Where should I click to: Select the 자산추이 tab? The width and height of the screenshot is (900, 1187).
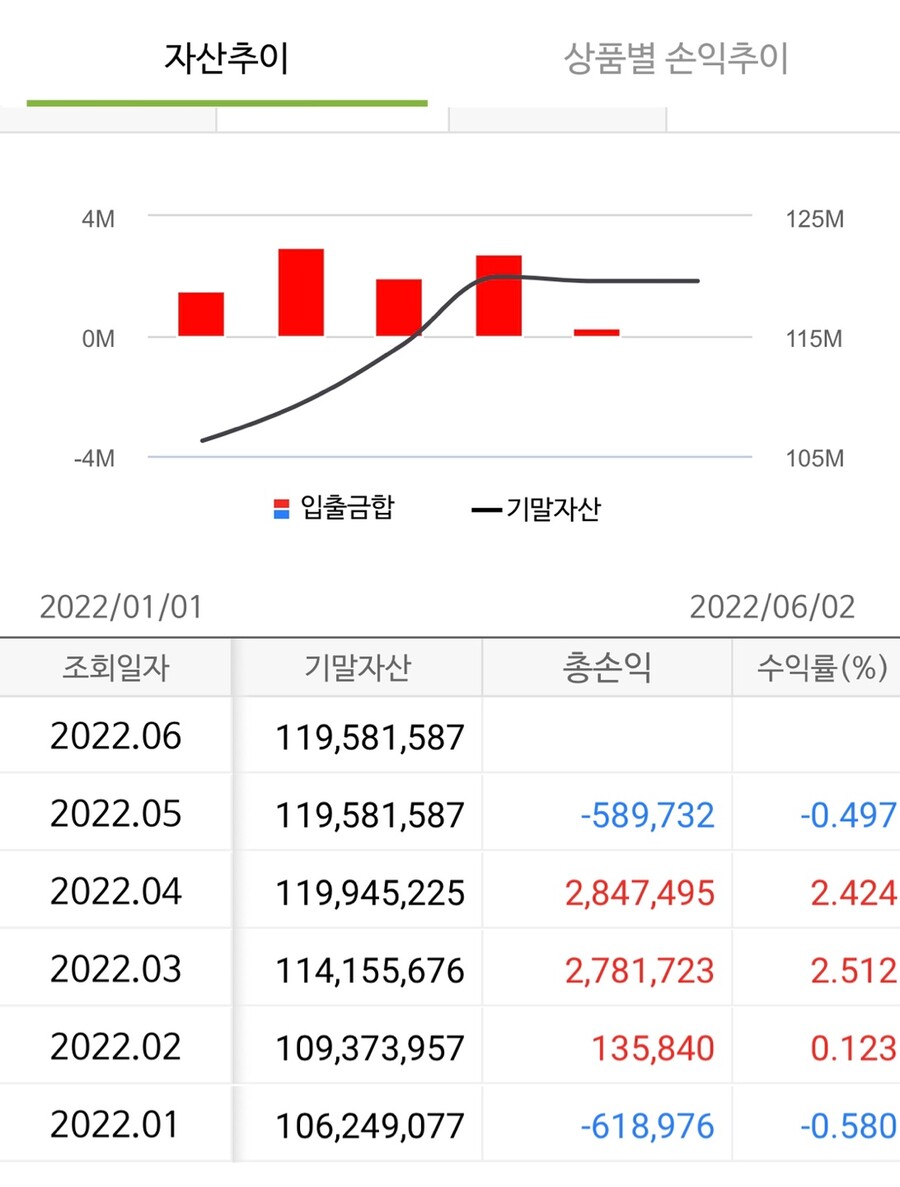tap(226, 60)
